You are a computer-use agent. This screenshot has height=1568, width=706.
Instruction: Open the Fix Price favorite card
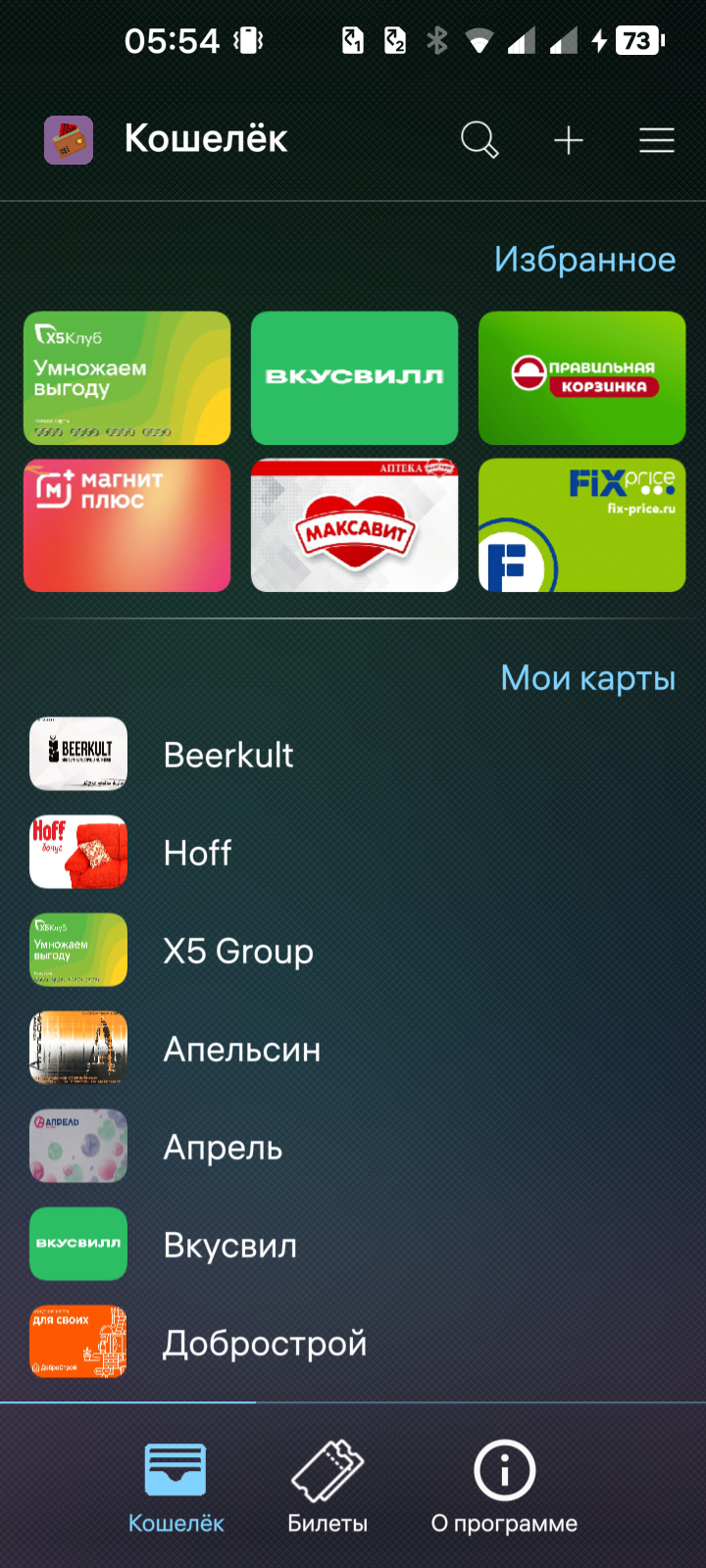click(x=581, y=525)
